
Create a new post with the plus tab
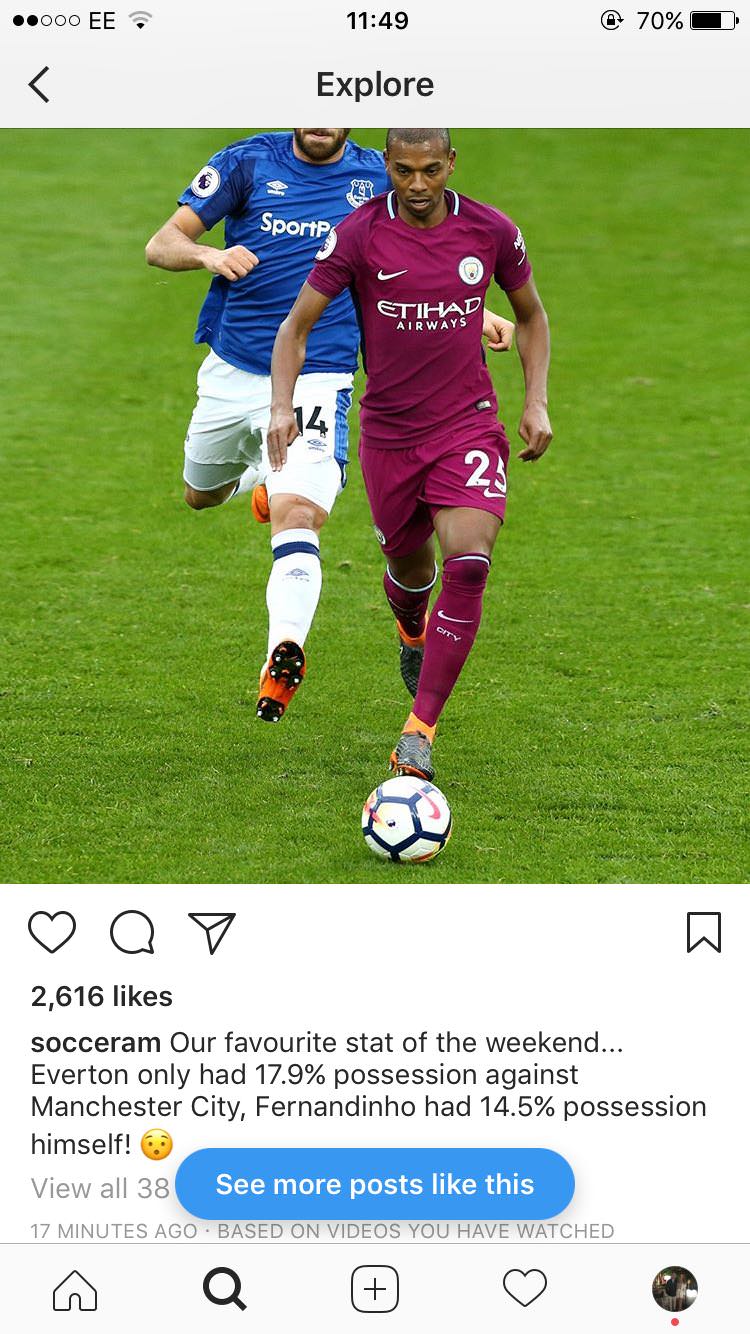pyautogui.click(x=375, y=1289)
